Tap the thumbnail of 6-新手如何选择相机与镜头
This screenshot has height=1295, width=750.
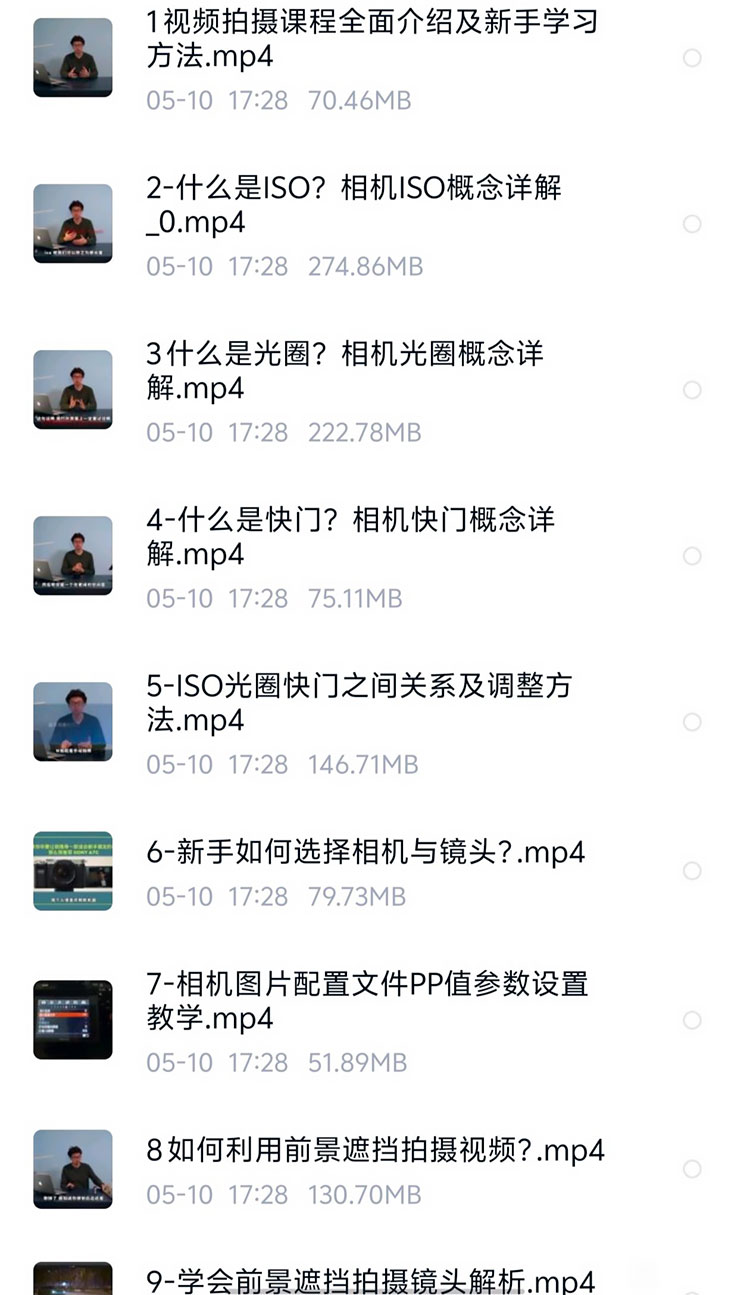coord(73,871)
